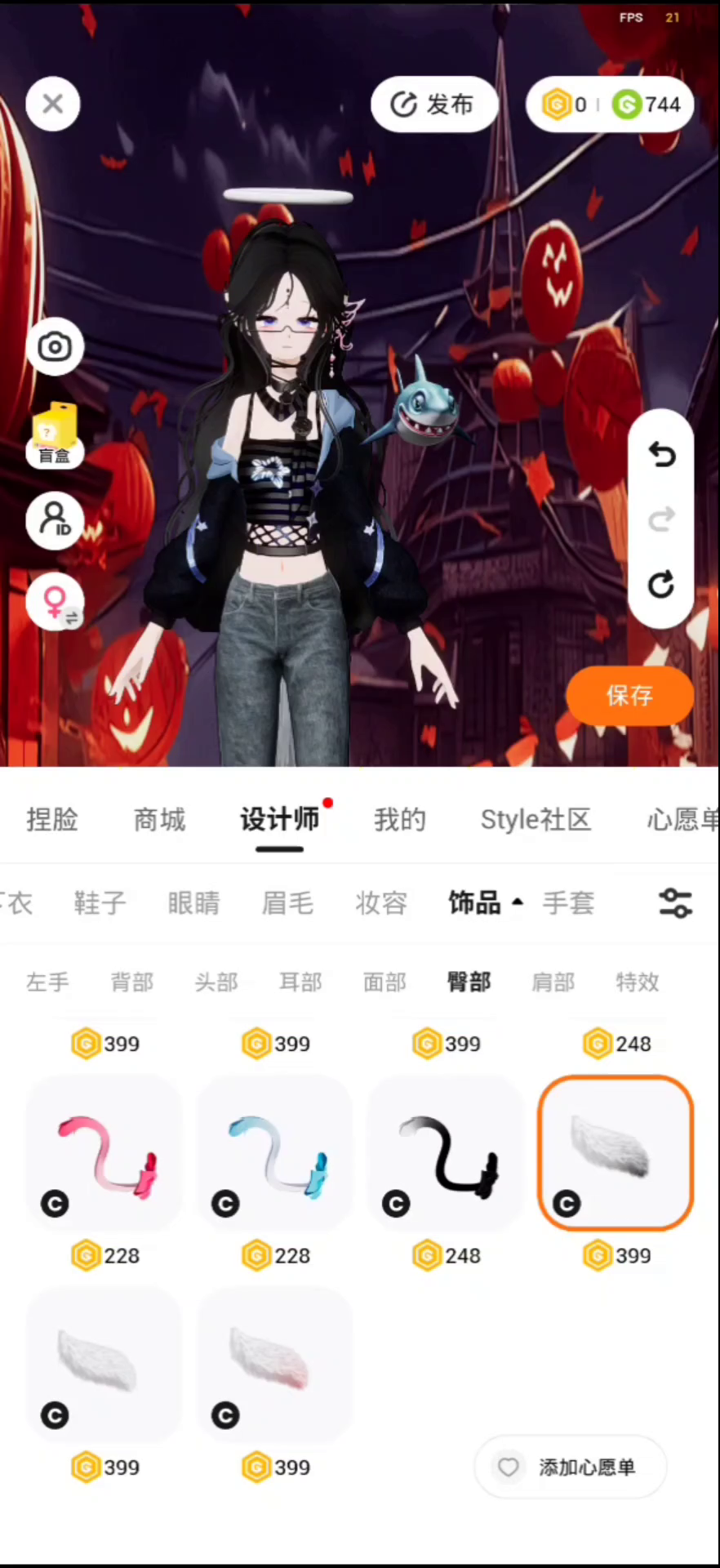
Task: Tap the 发布 publish button
Action: coord(433,105)
